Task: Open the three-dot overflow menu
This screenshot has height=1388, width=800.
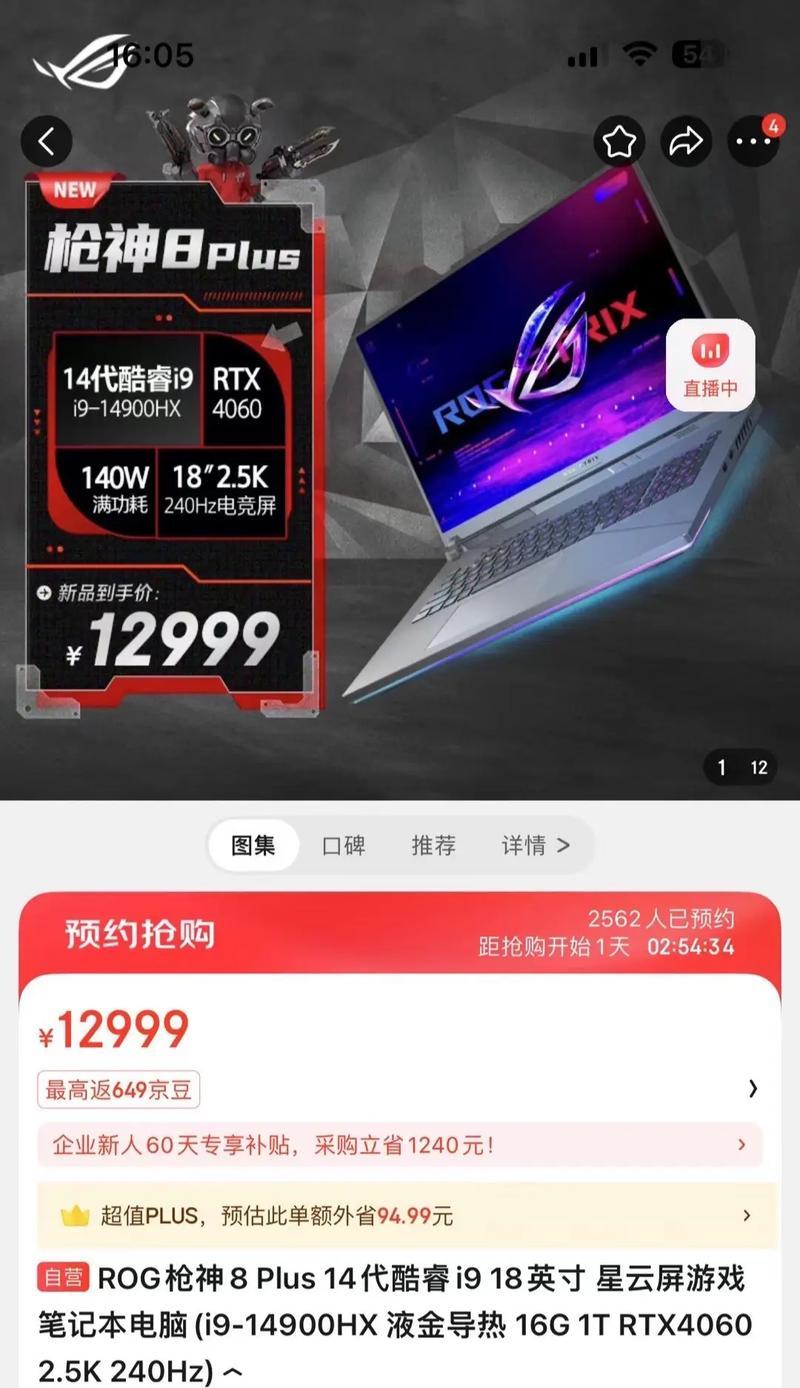Action: point(752,142)
